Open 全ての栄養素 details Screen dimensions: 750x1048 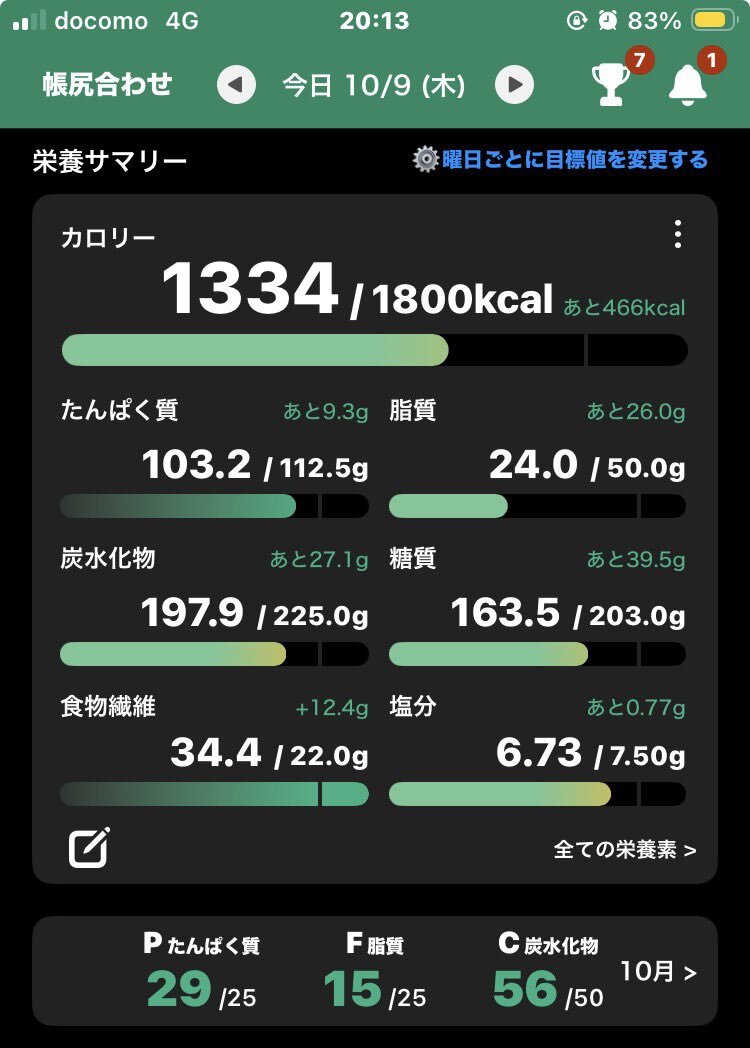pyautogui.click(x=625, y=850)
